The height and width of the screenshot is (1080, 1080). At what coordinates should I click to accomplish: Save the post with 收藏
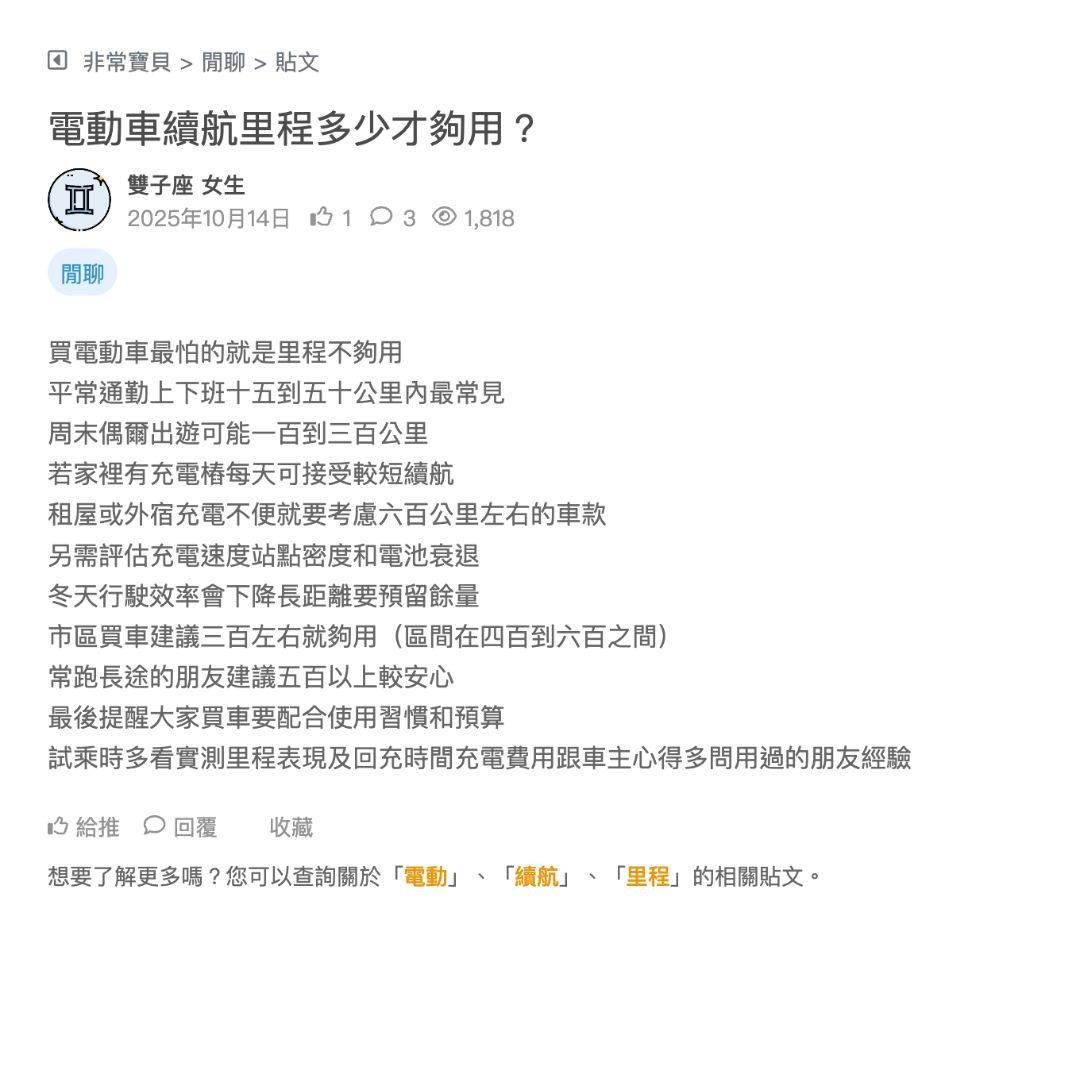pos(291,827)
